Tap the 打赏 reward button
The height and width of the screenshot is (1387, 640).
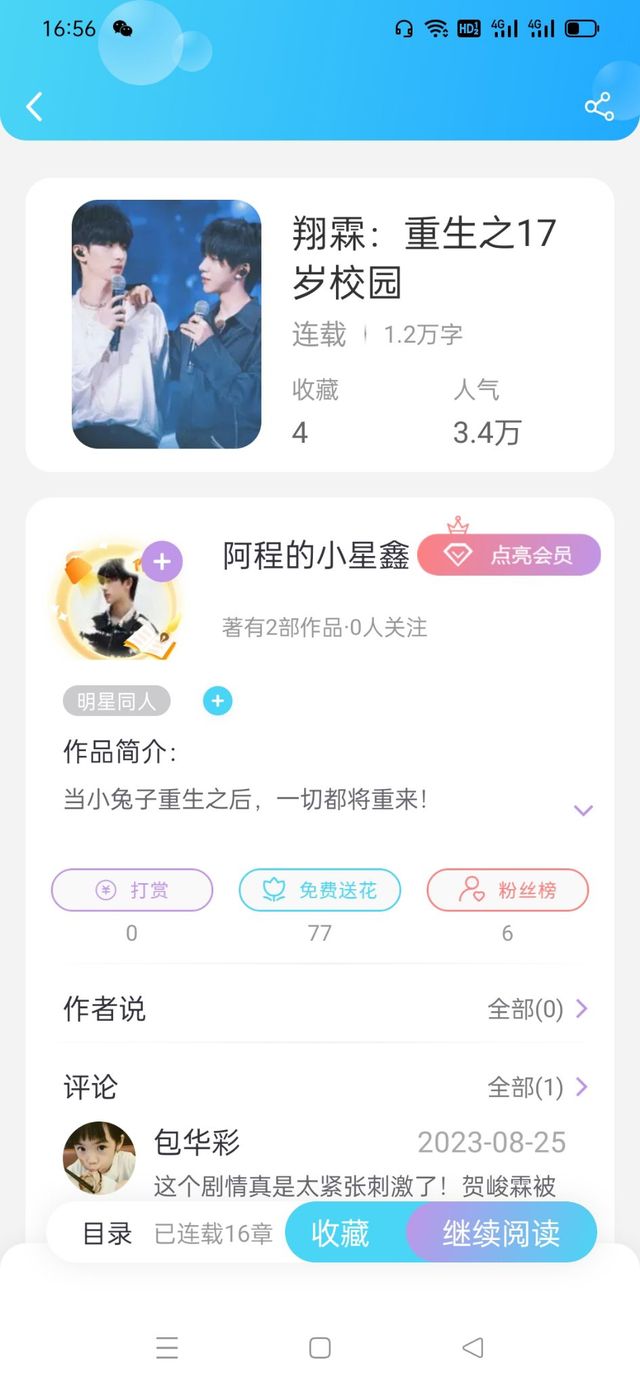132,890
